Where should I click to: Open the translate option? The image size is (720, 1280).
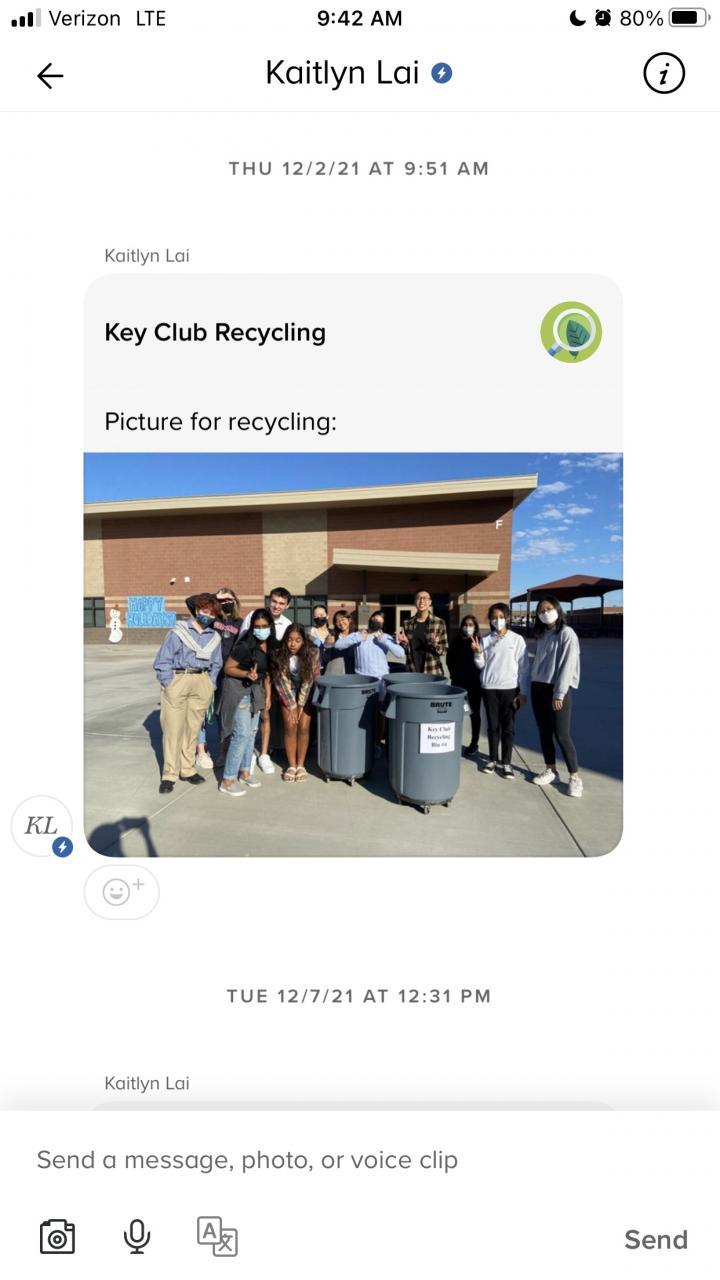[217, 1237]
